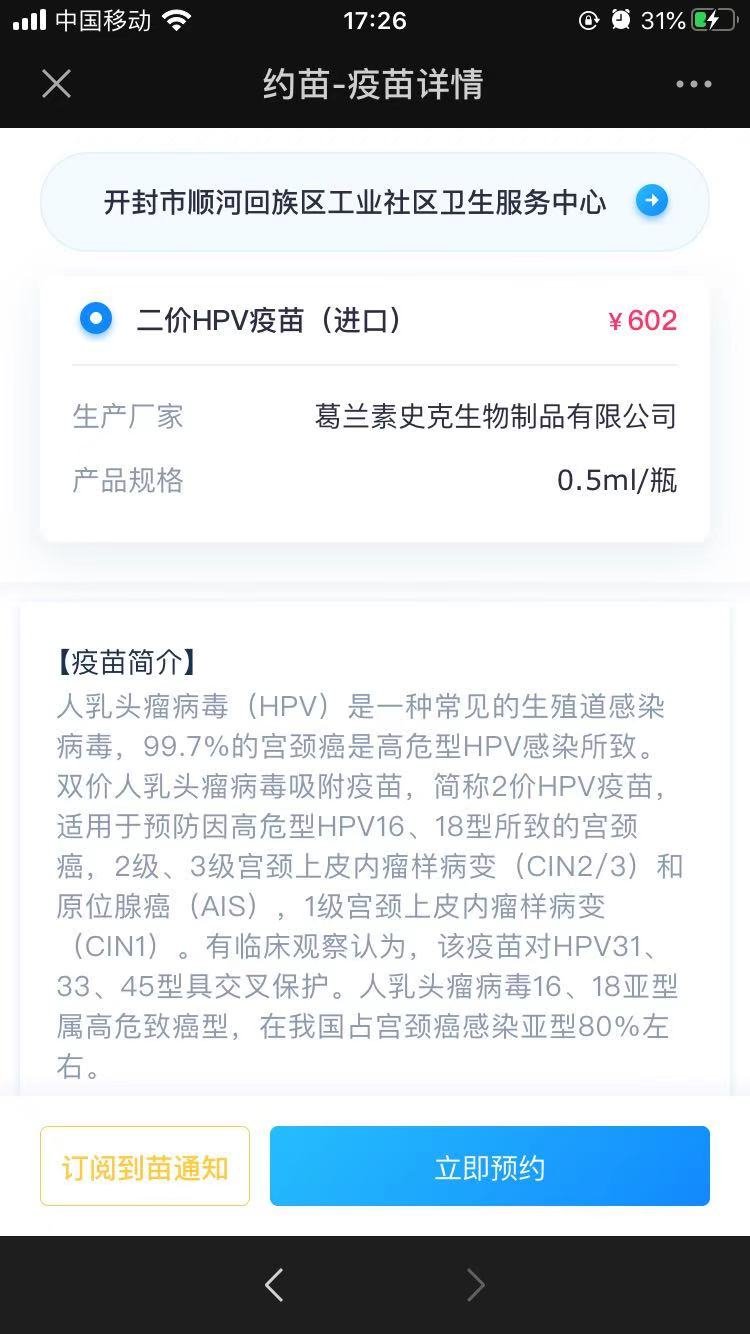Viewport: 750px width, 1334px height.
Task: Select the 二价HPV疫苗（进口）radio button
Action: [96, 320]
